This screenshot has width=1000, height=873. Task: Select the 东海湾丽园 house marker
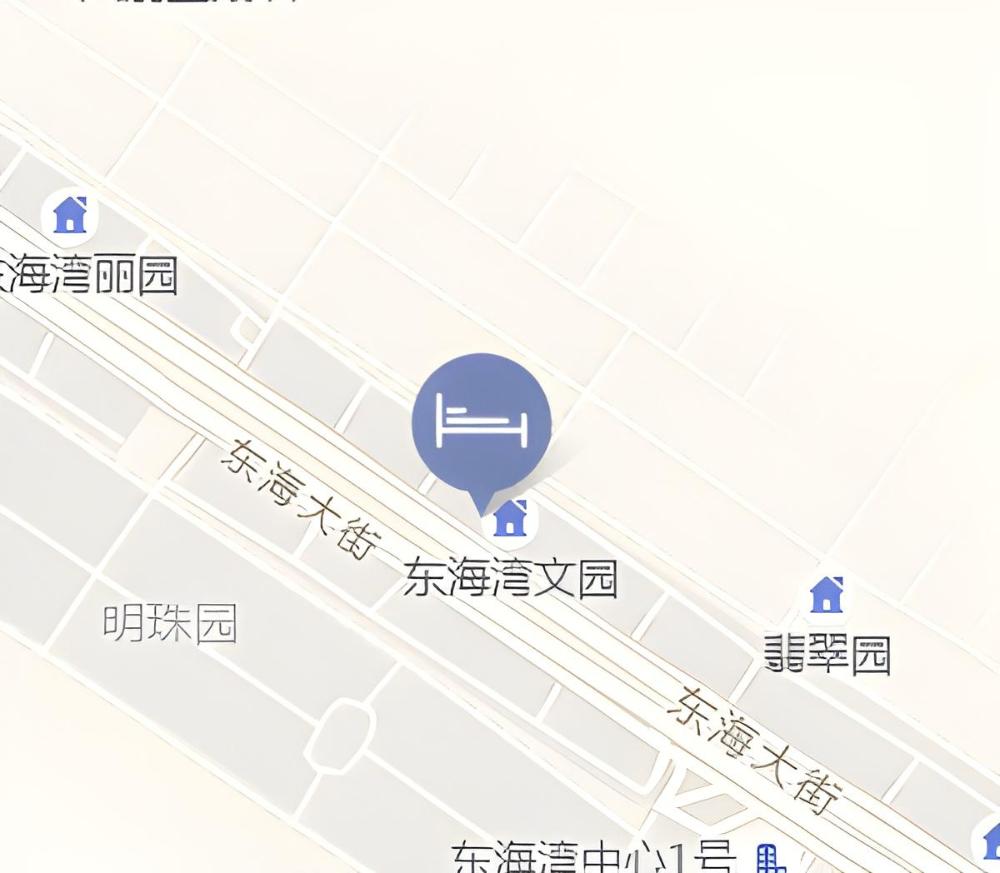point(69,214)
